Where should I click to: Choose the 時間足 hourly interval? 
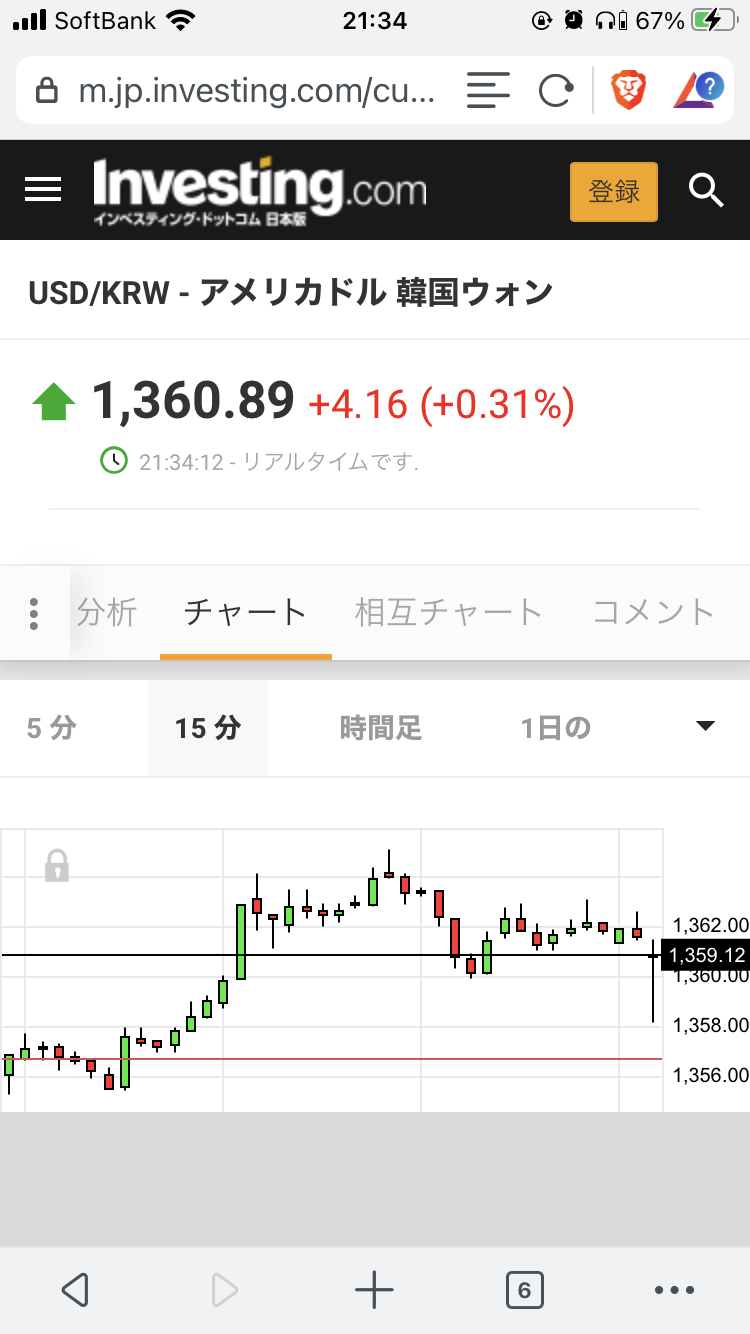[381, 728]
